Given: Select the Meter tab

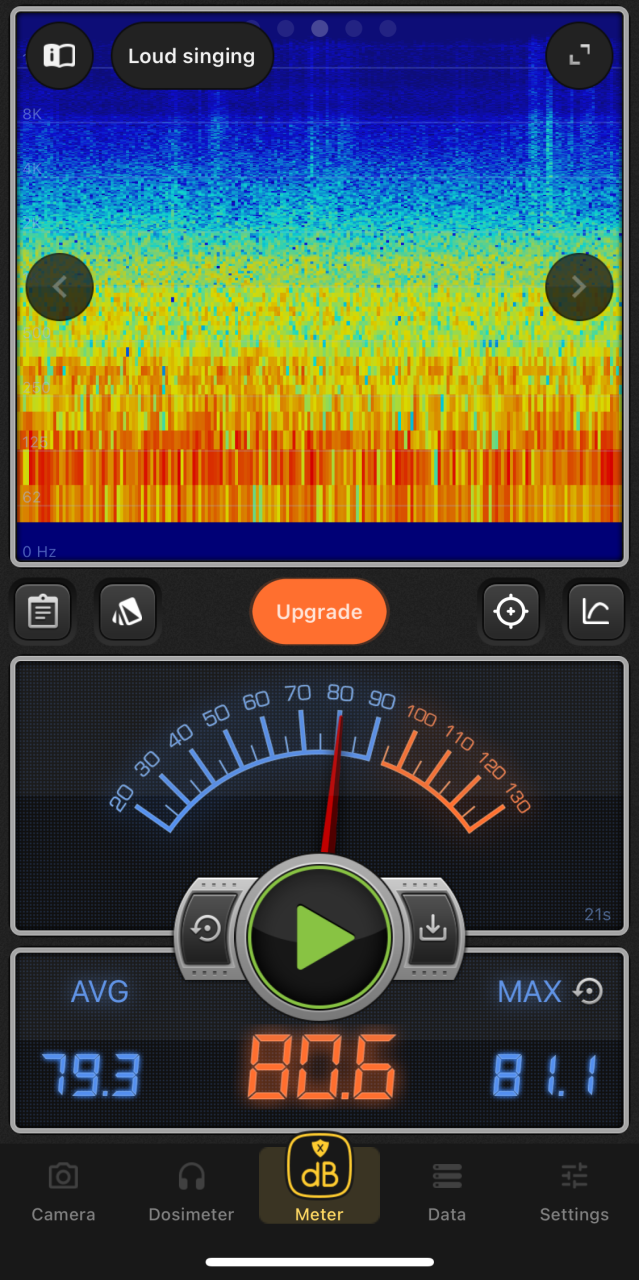Looking at the screenshot, I should (x=319, y=1186).
